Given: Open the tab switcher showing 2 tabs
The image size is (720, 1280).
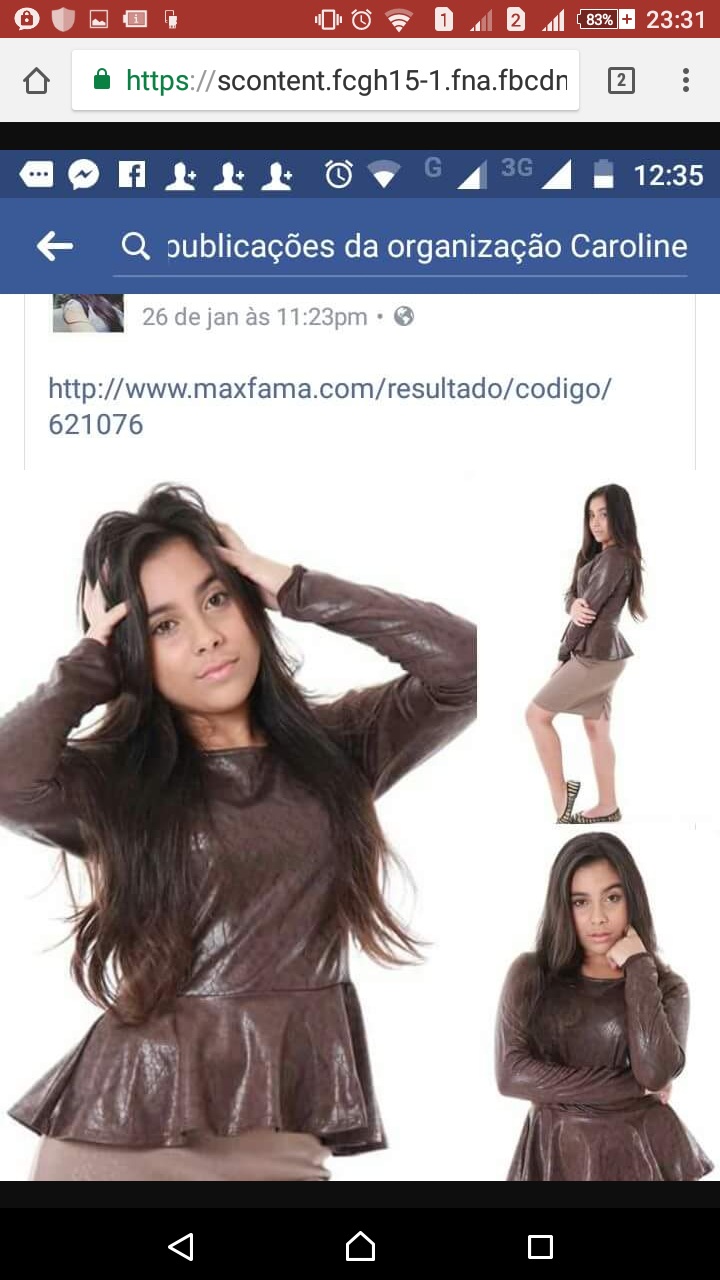Looking at the screenshot, I should [x=621, y=80].
